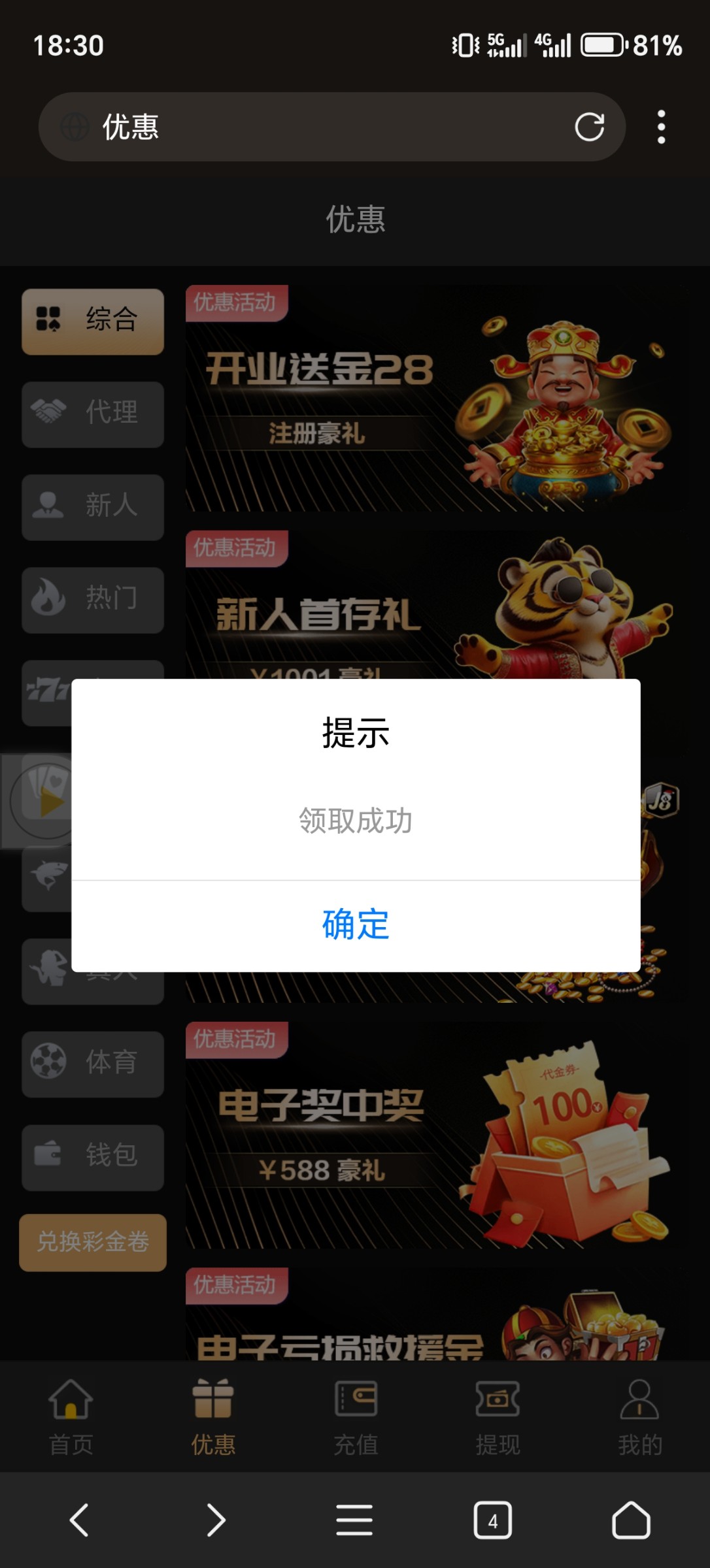The width and height of the screenshot is (710, 1568).
Task: Open the 电子奖中奖 promotion banner
Action: coord(431,1135)
